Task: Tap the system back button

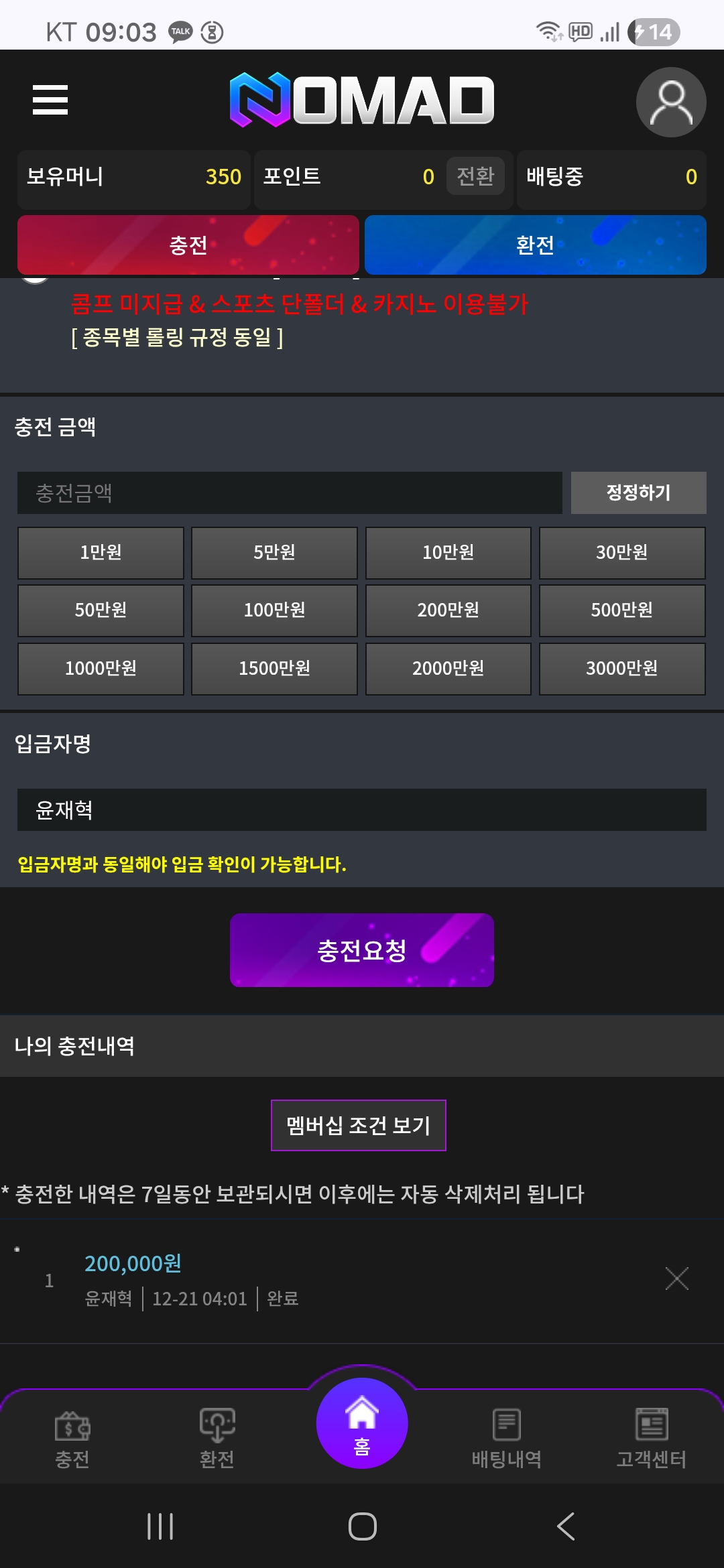Action: point(566,1526)
